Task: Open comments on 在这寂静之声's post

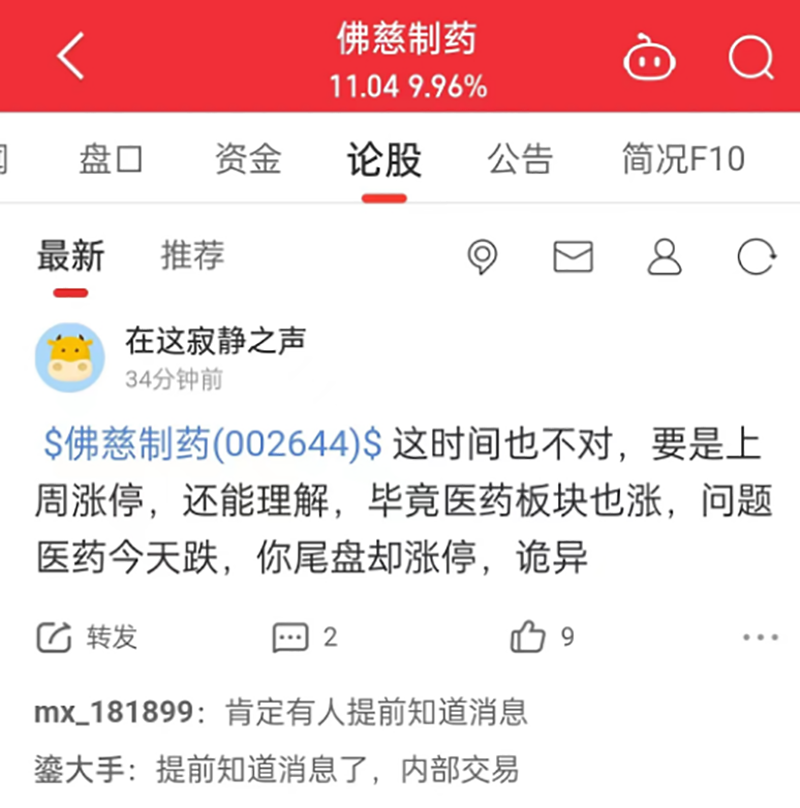Action: pyautogui.click(x=305, y=637)
